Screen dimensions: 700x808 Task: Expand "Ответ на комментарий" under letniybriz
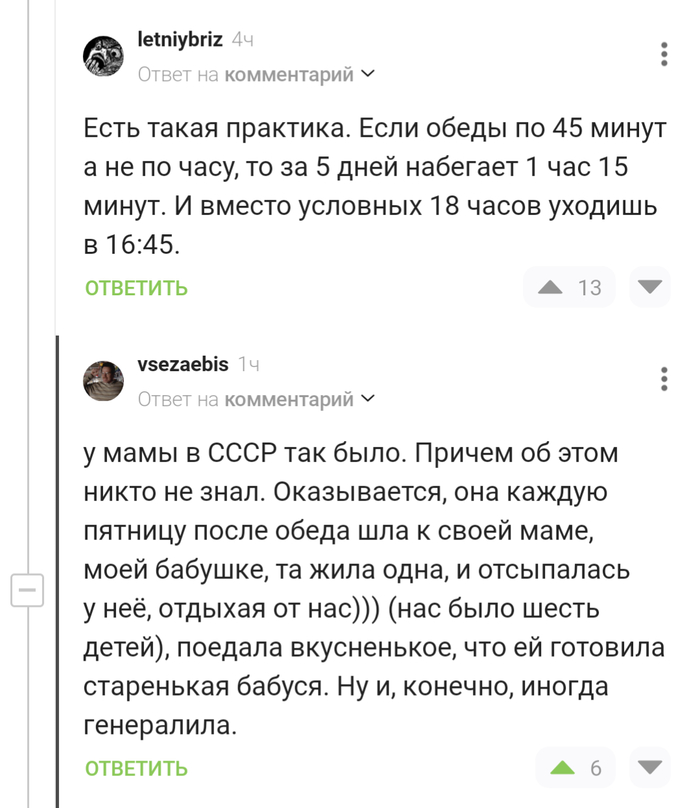click(x=256, y=74)
